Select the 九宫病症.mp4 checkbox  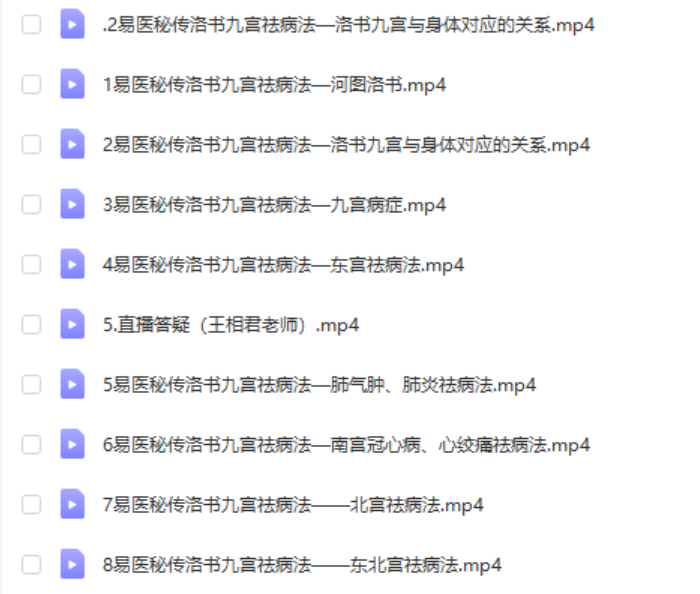(32, 205)
